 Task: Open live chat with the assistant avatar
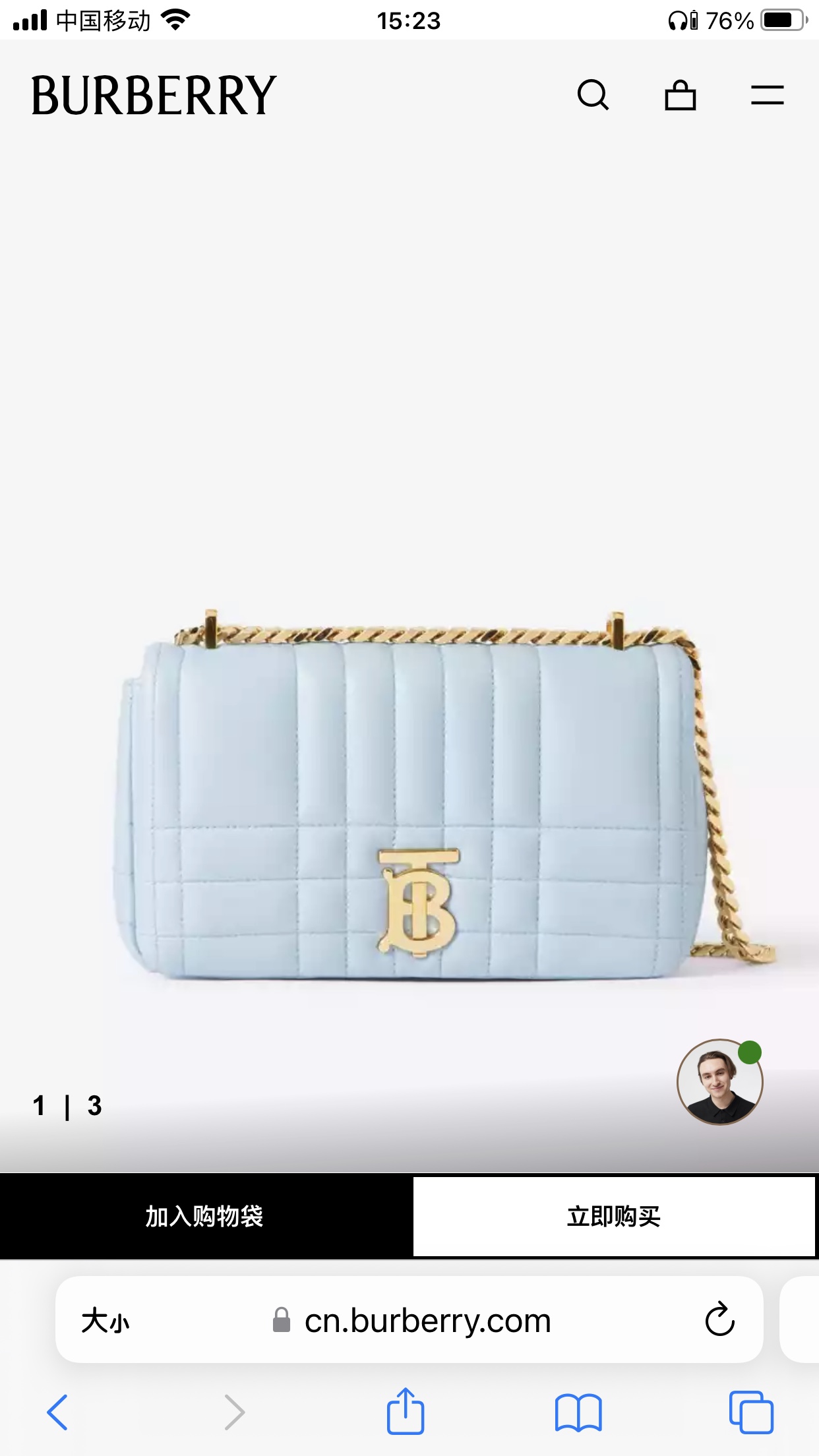pos(719,1081)
